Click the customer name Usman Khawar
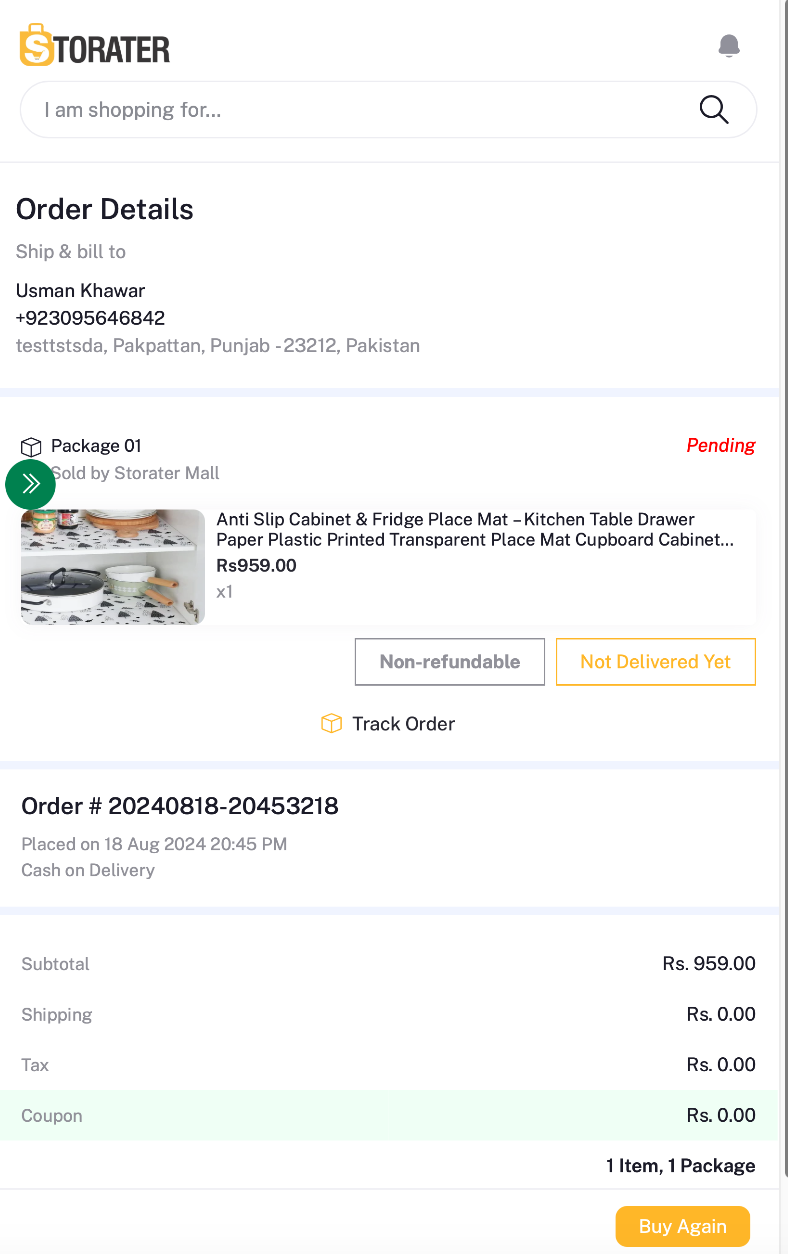This screenshot has width=788, height=1254. pyautogui.click(x=80, y=290)
